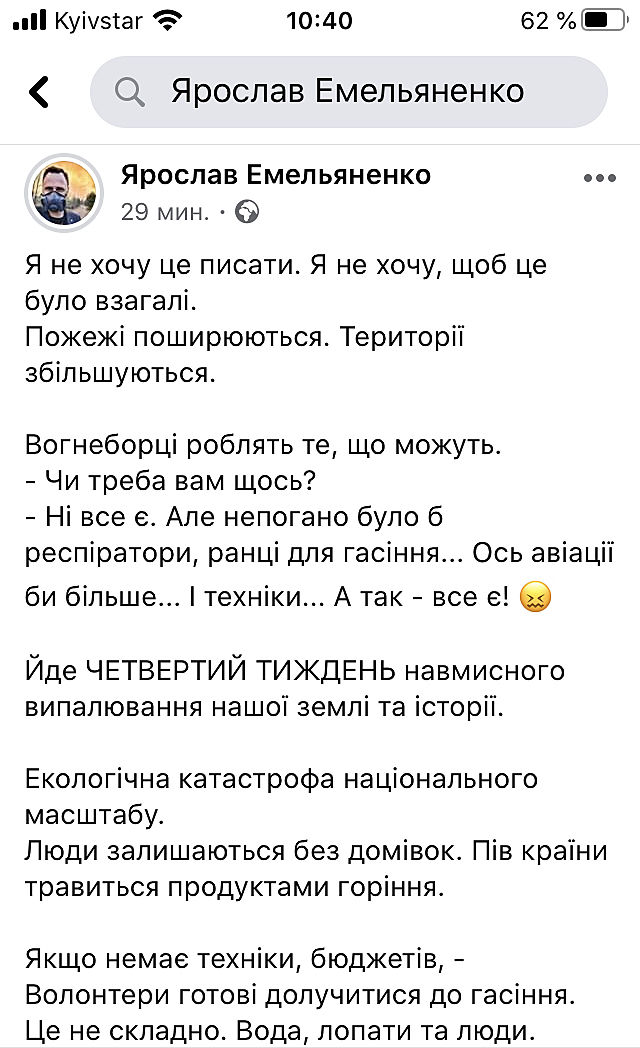Tap the search field with Ярослав Емельяненко
The image size is (640, 1048).
[348, 92]
